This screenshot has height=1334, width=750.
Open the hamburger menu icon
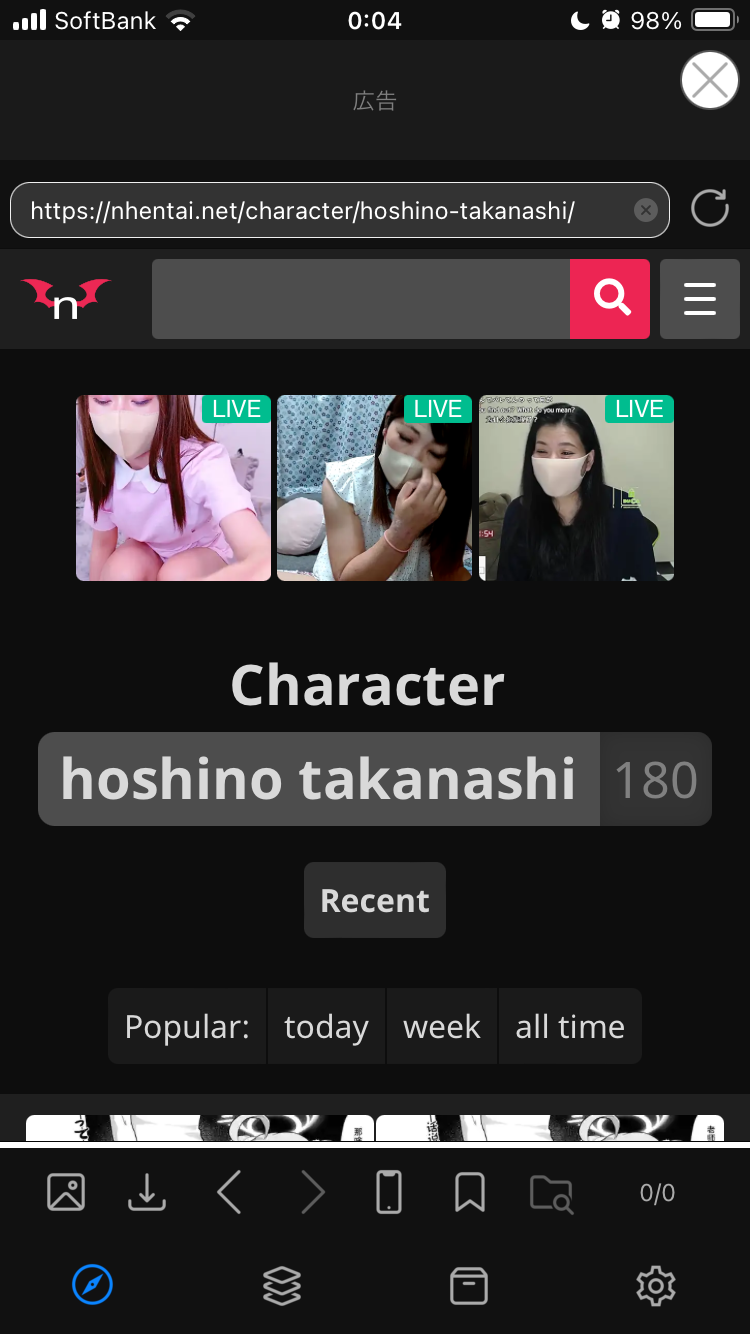(699, 299)
